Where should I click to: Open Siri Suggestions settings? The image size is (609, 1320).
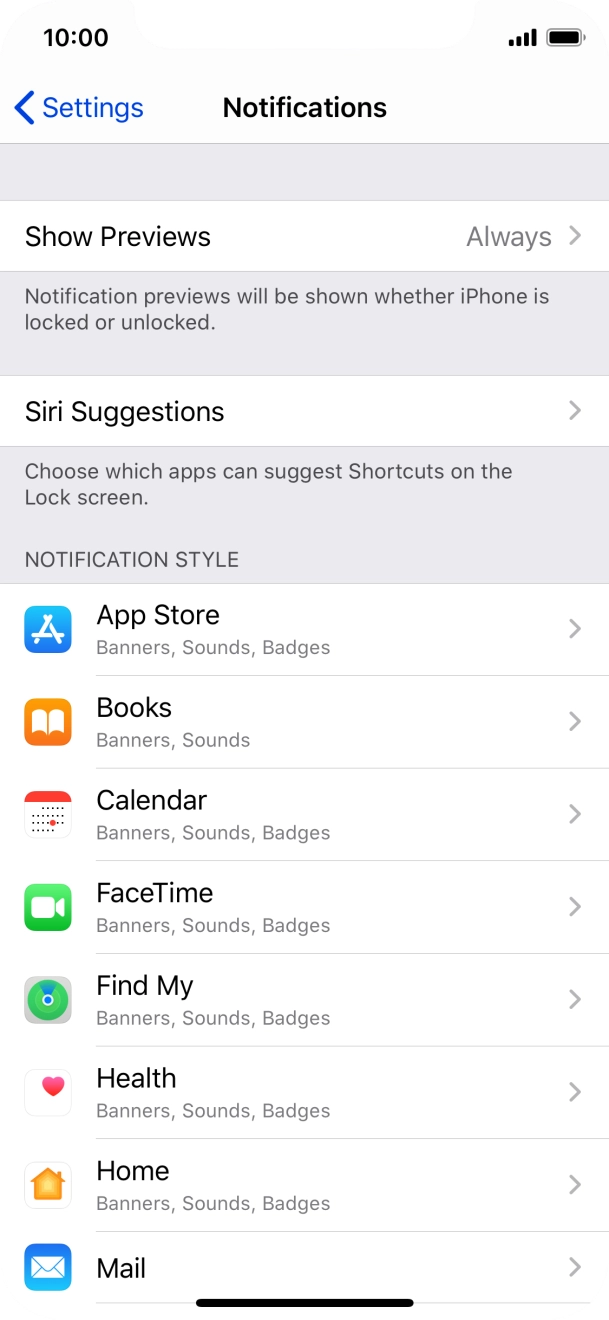(304, 411)
